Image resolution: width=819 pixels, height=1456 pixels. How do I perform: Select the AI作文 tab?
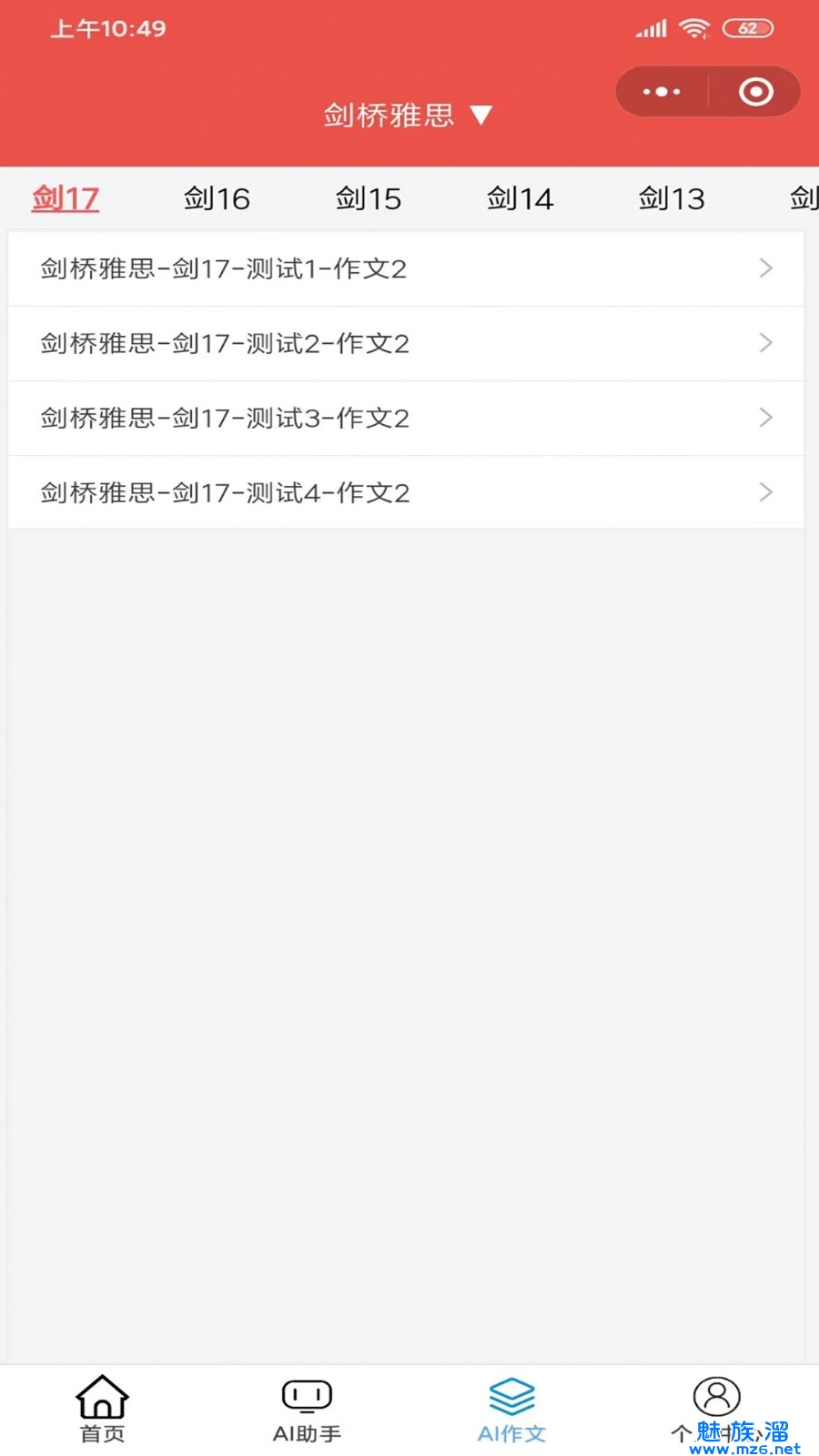click(x=511, y=1410)
